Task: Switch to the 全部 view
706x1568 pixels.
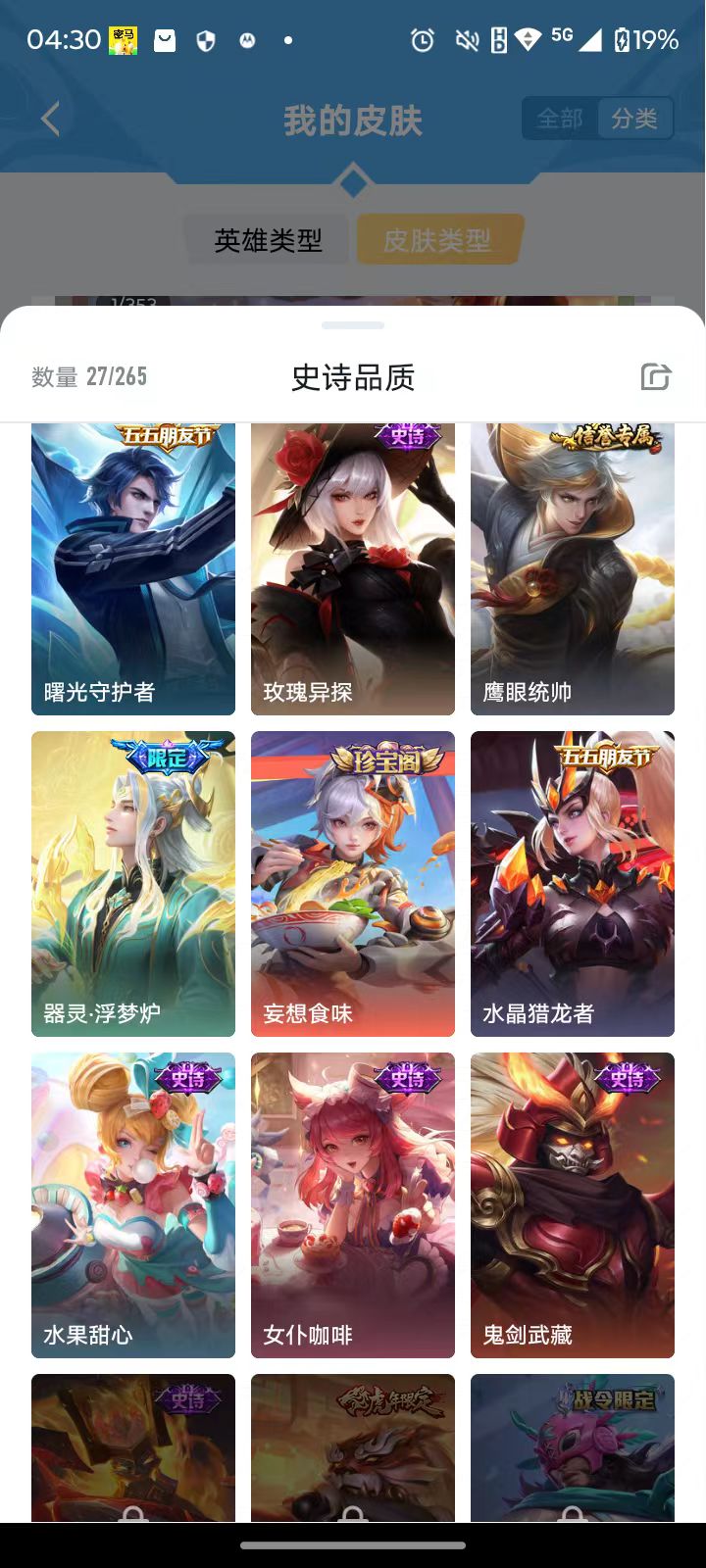Action: (x=560, y=120)
